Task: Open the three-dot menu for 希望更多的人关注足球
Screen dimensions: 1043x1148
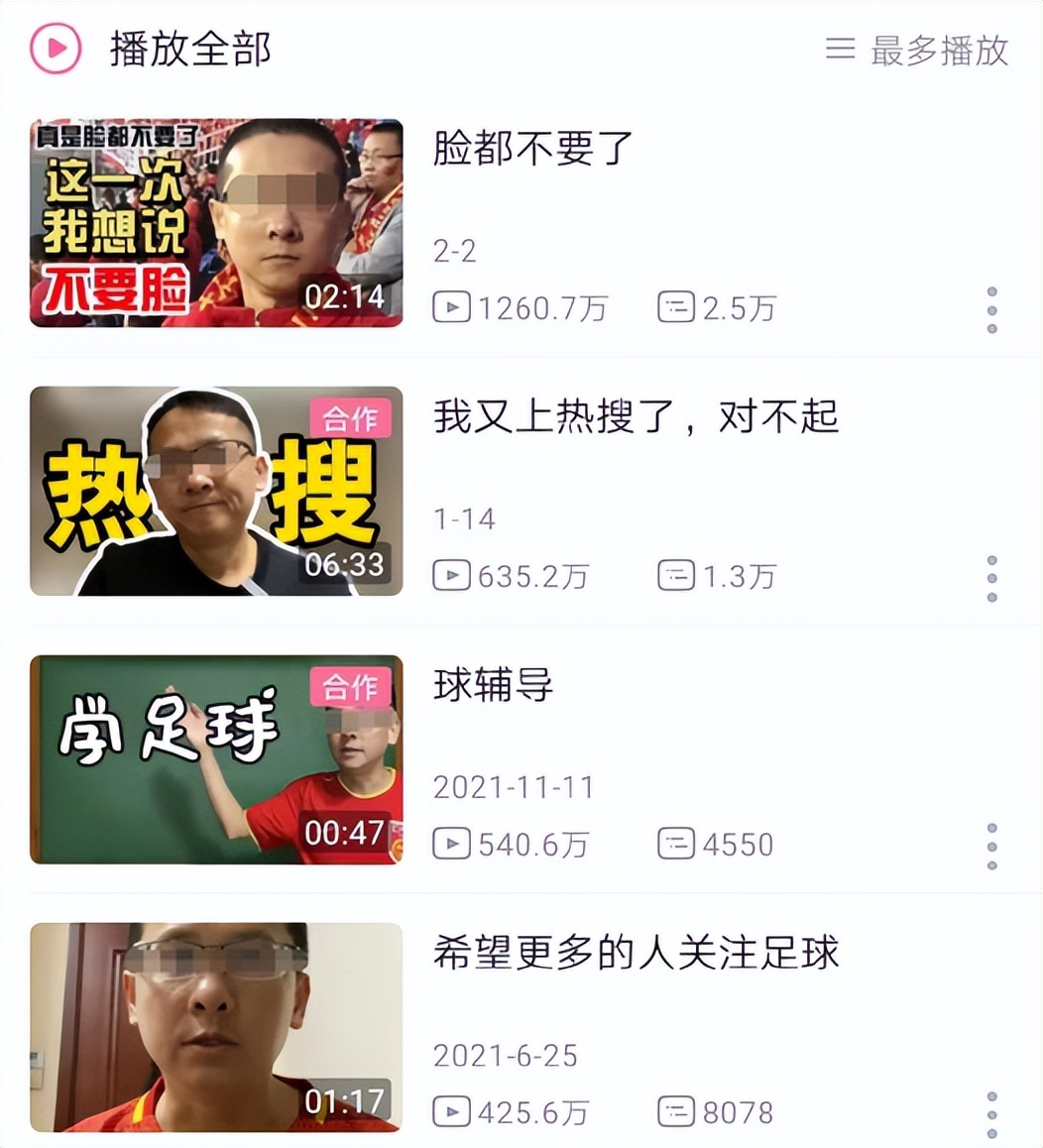Action: 990,1112
